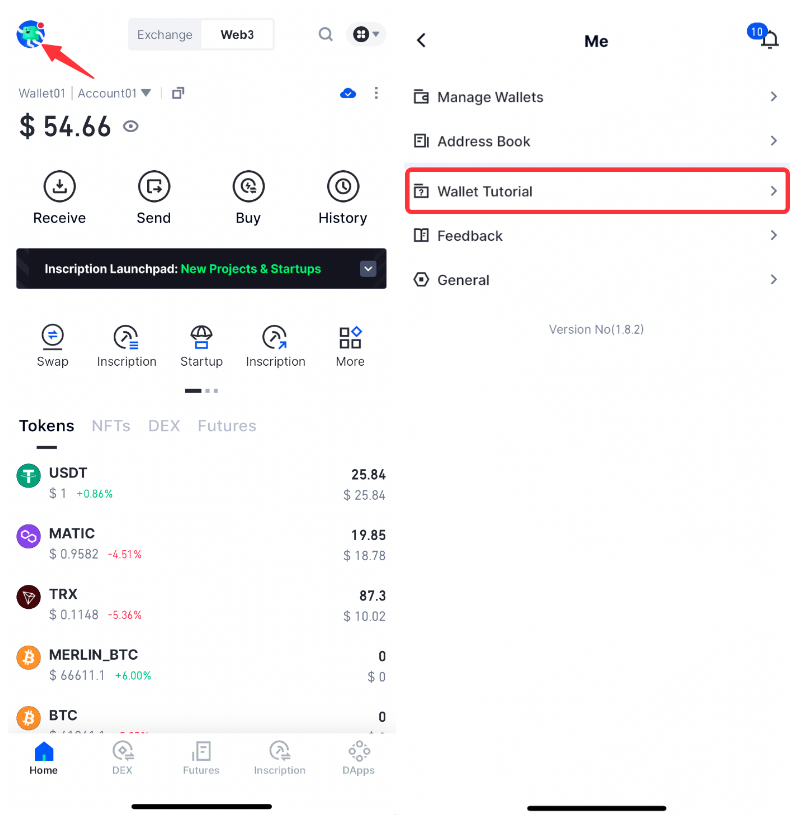This screenshot has height=820, width=800.
Task: Open the Swap shortcut
Action: point(53,346)
